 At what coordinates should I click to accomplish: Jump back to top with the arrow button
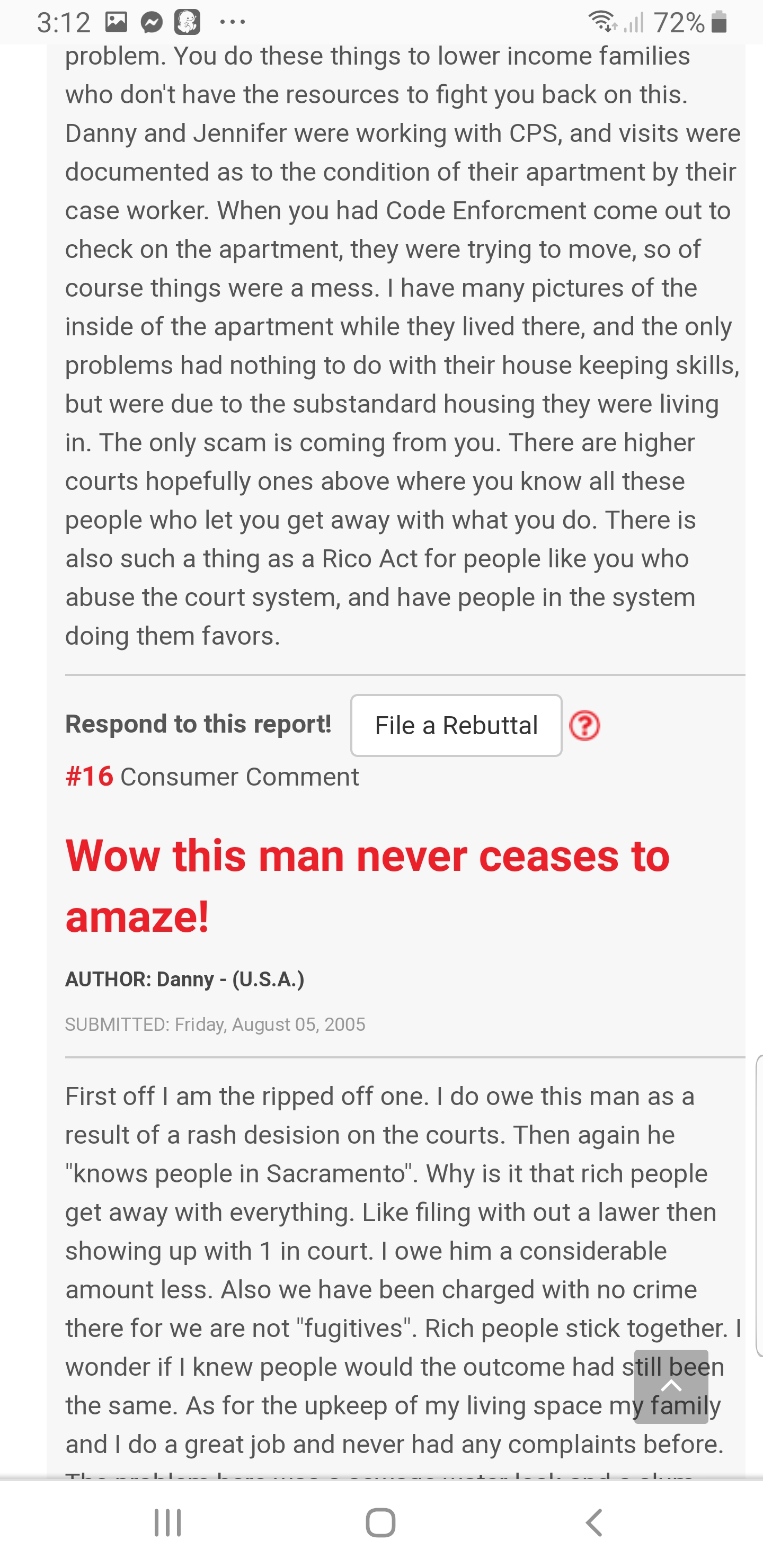pos(671,1386)
